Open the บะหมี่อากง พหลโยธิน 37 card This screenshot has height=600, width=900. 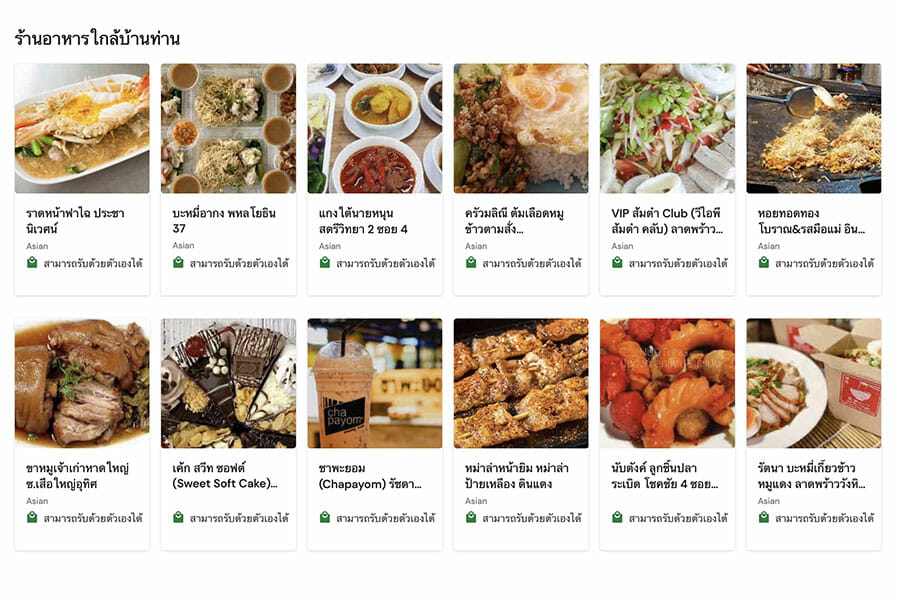[228, 220]
